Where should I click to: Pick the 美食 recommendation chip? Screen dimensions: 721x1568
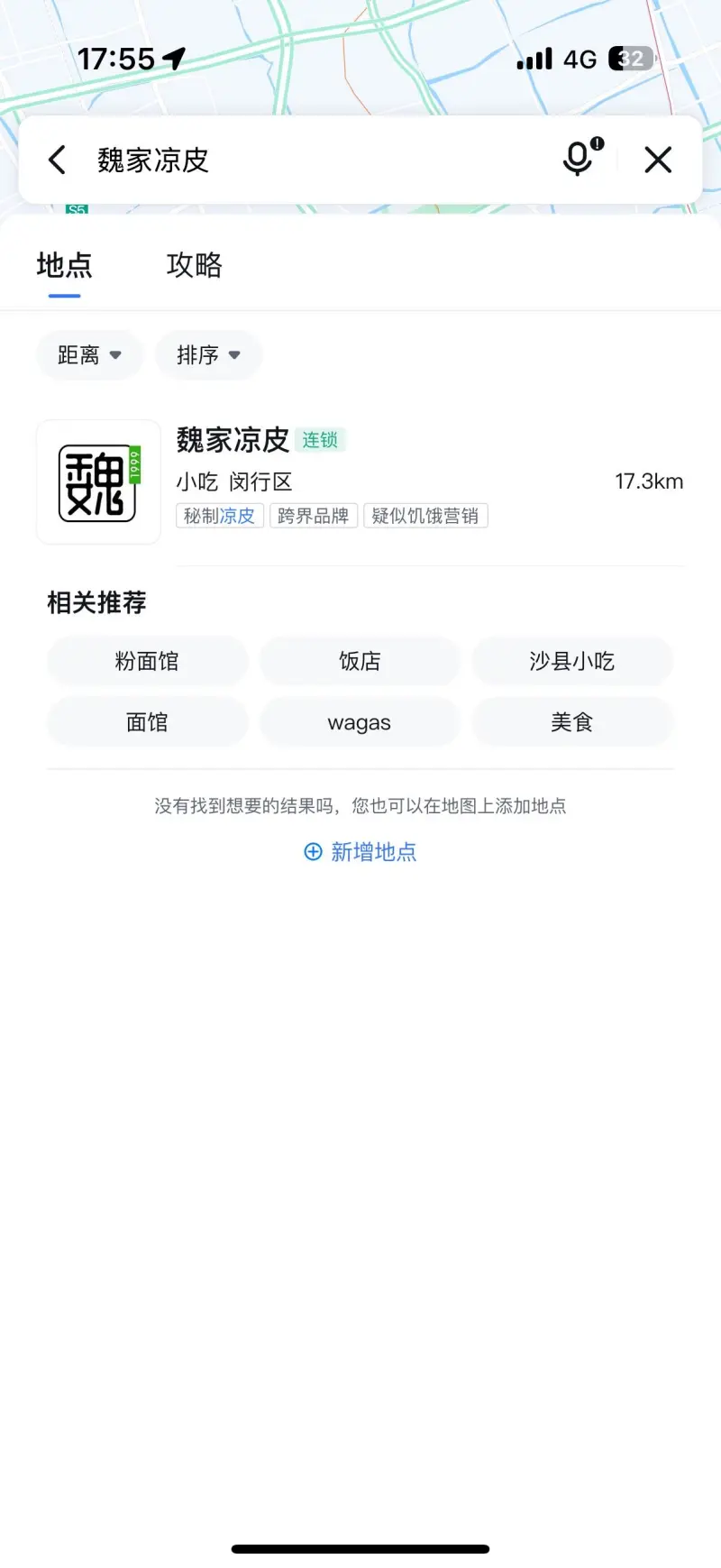point(572,722)
